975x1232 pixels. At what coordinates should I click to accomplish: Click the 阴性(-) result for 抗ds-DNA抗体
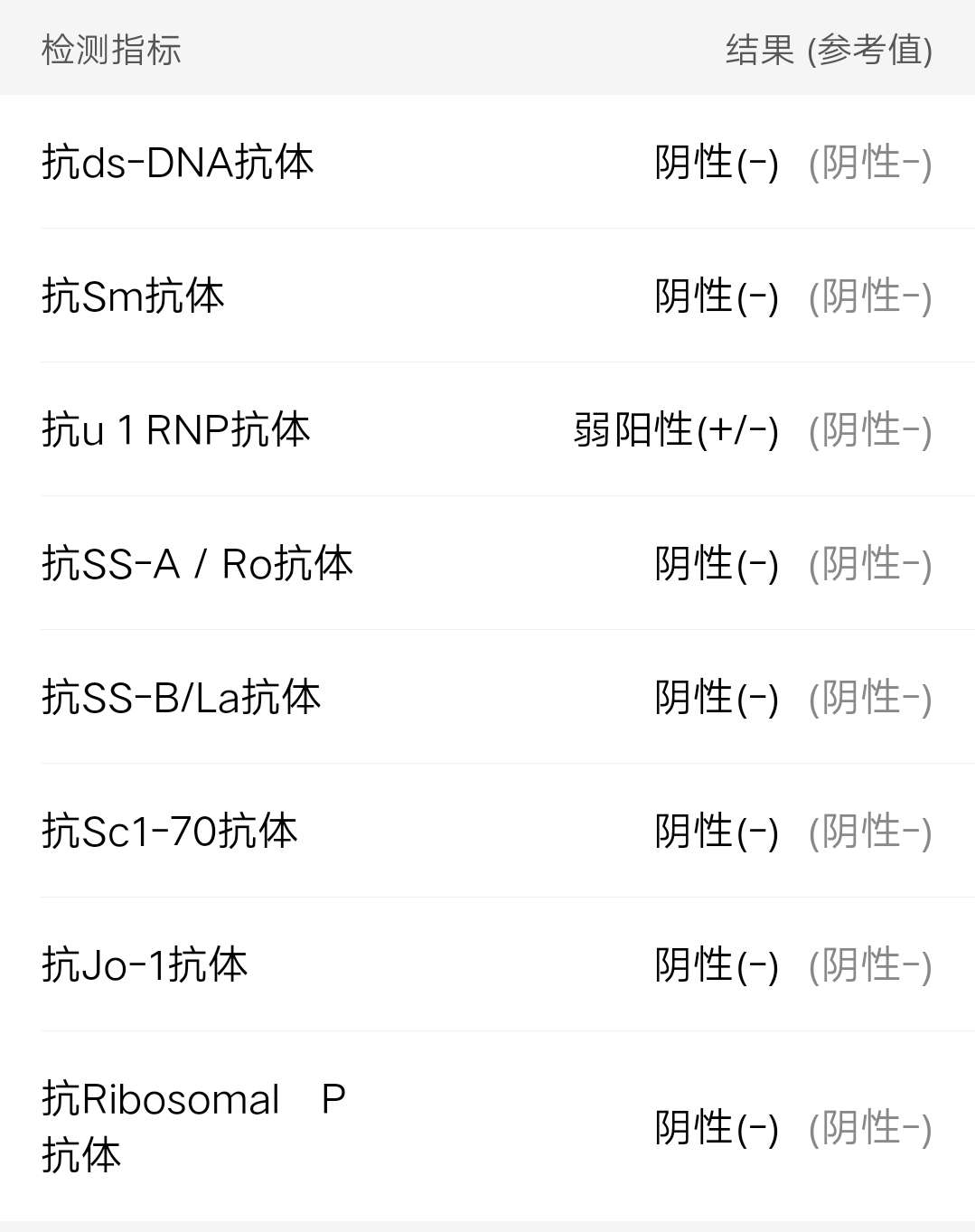pos(715,163)
